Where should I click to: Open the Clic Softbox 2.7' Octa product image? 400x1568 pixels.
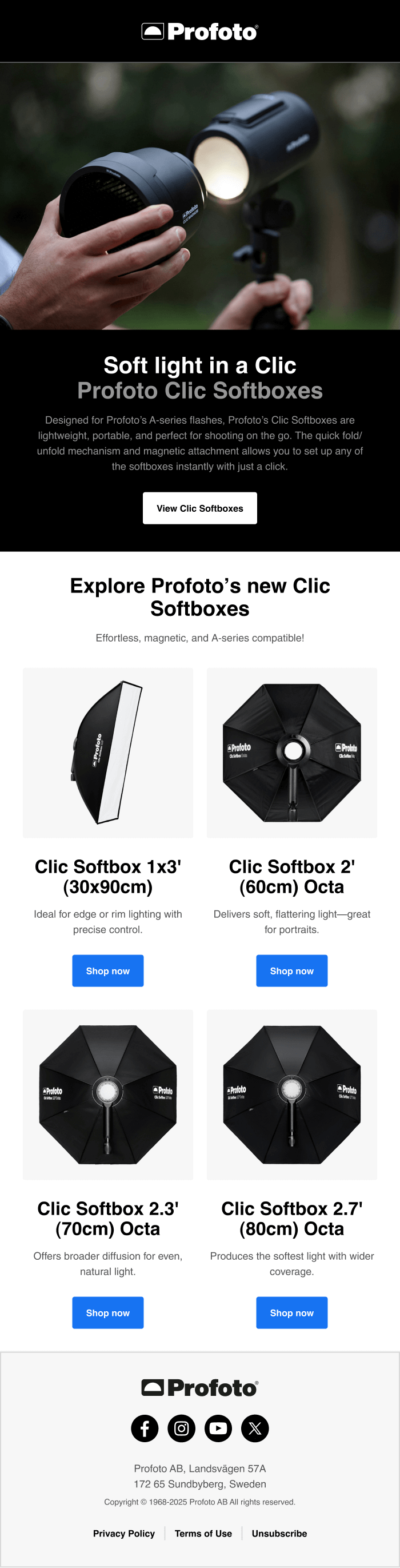(291, 1095)
